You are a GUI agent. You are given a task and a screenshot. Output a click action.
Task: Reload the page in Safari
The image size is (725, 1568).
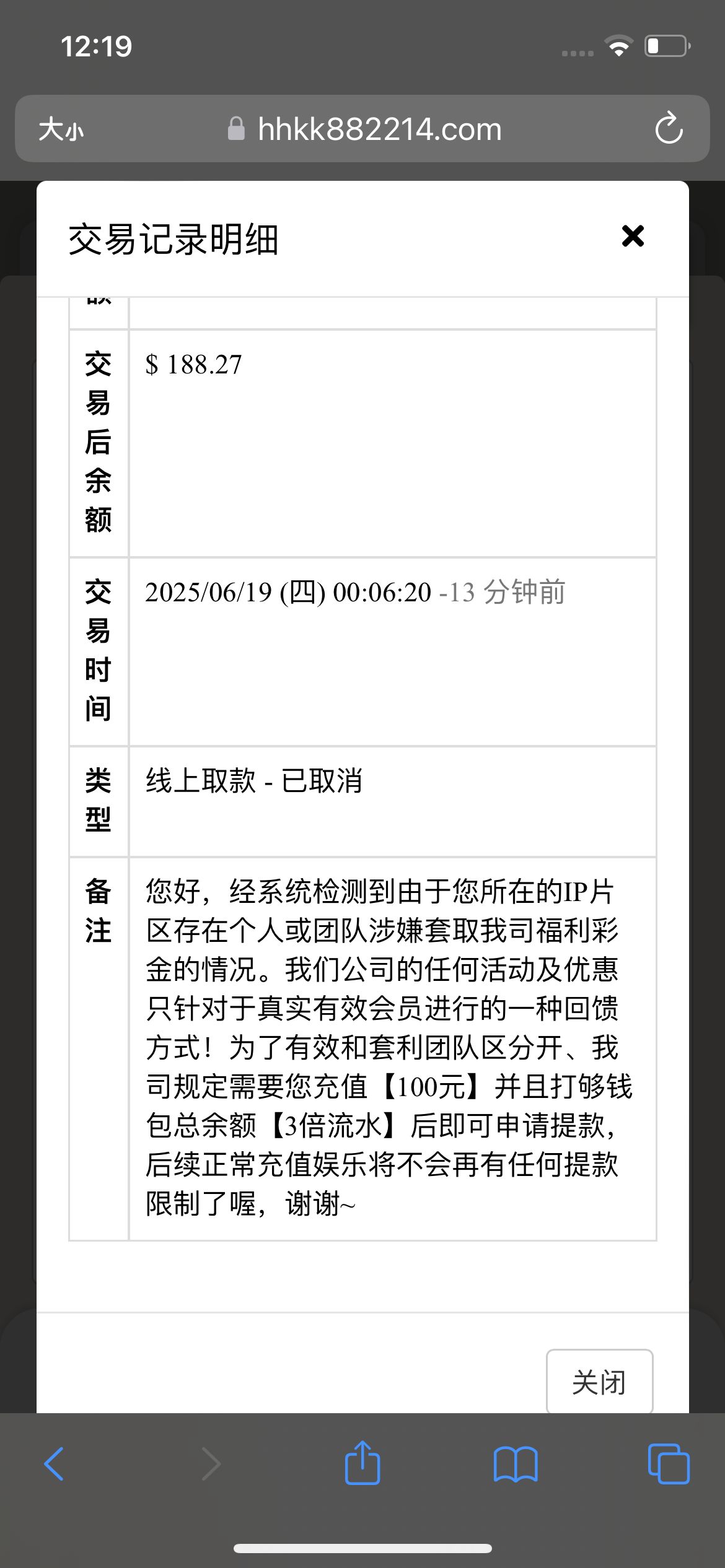pos(669,129)
